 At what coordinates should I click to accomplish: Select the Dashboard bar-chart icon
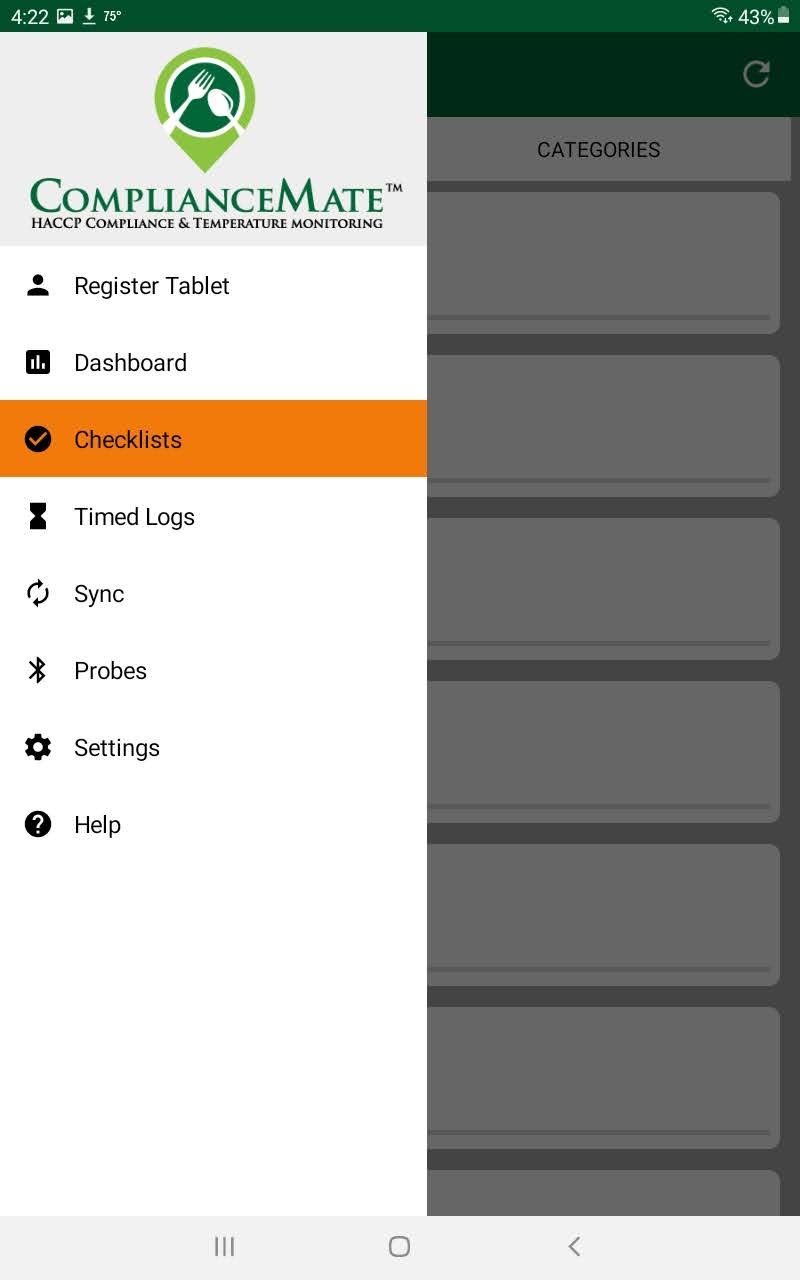pyautogui.click(x=37, y=362)
